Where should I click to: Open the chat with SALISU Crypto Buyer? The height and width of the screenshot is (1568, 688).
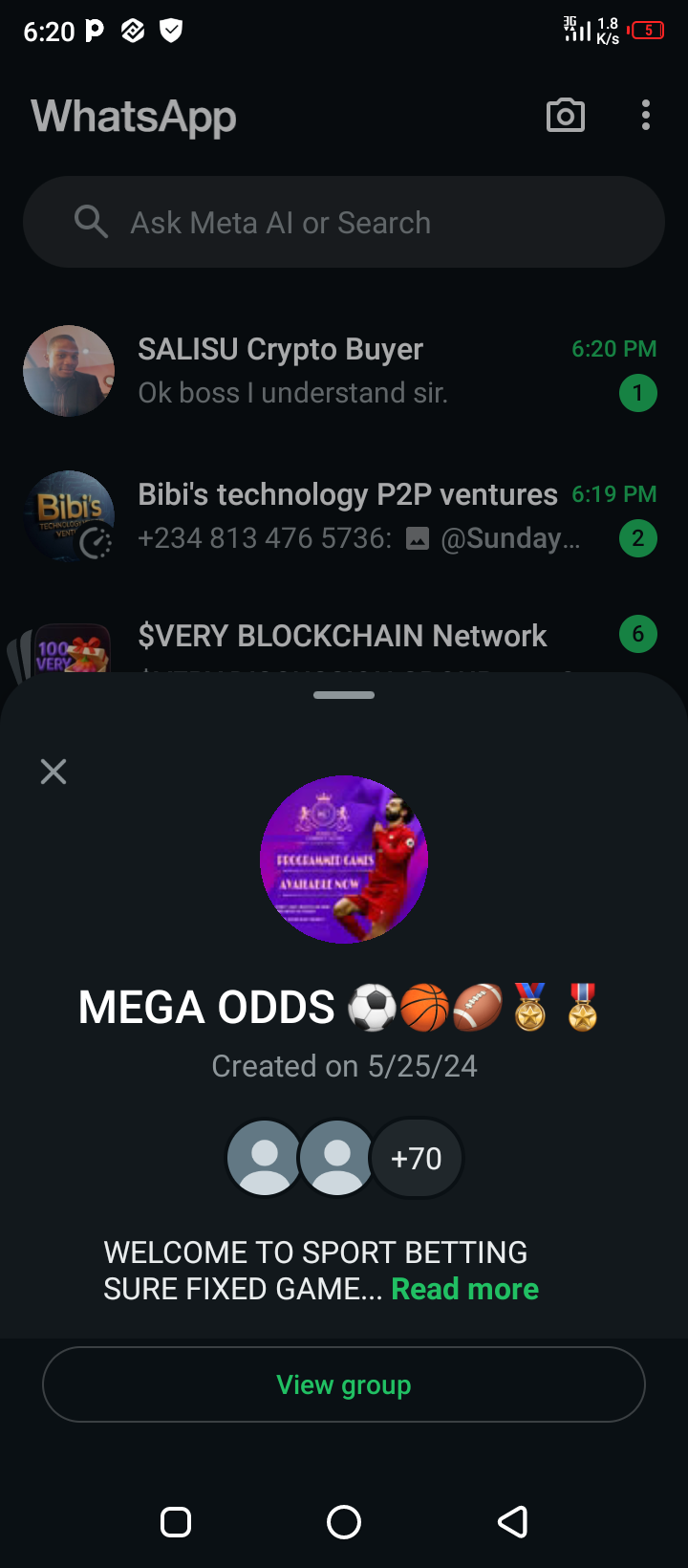pyautogui.click(x=344, y=371)
